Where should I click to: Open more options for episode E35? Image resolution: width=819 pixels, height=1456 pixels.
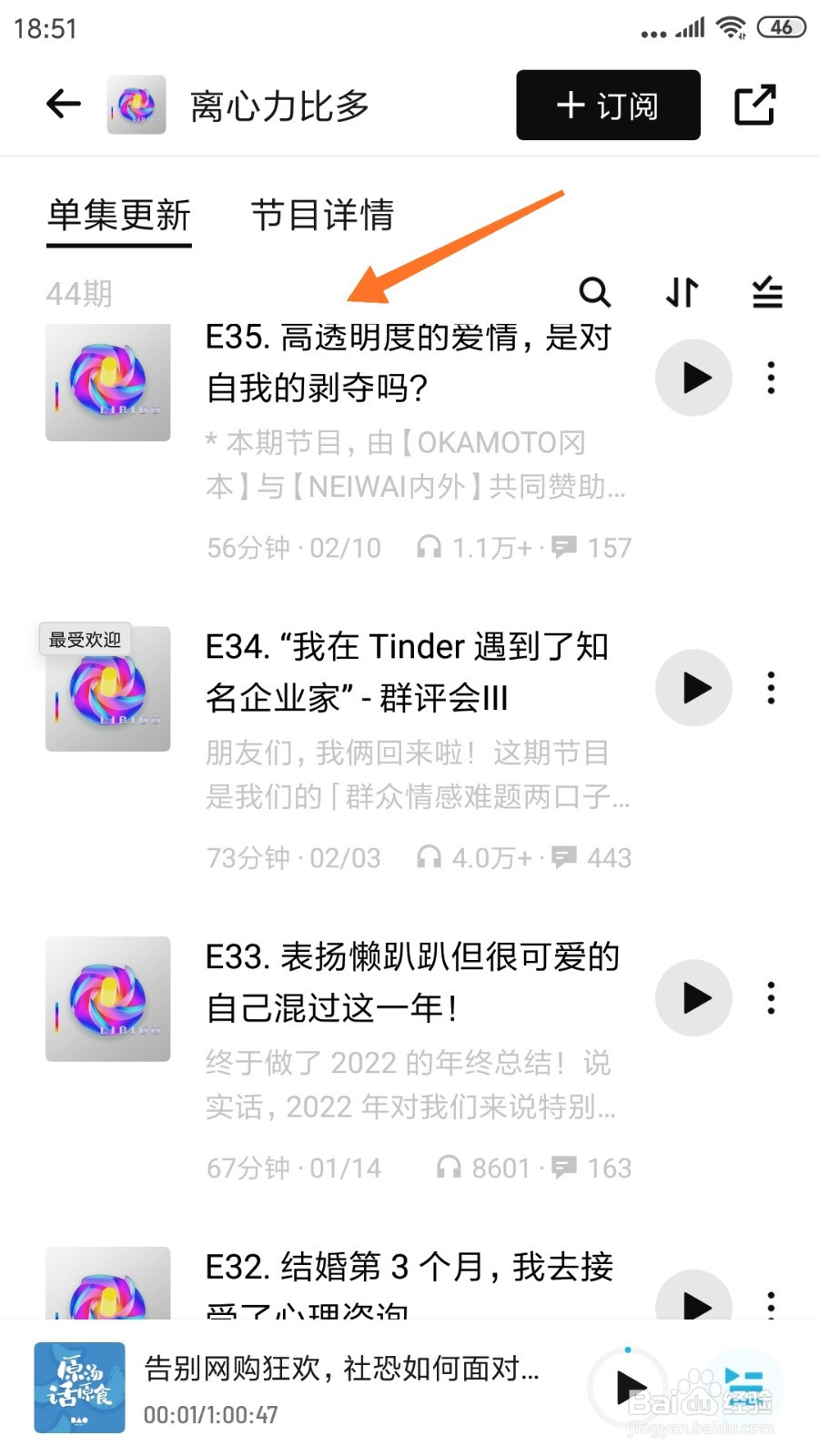click(x=771, y=378)
